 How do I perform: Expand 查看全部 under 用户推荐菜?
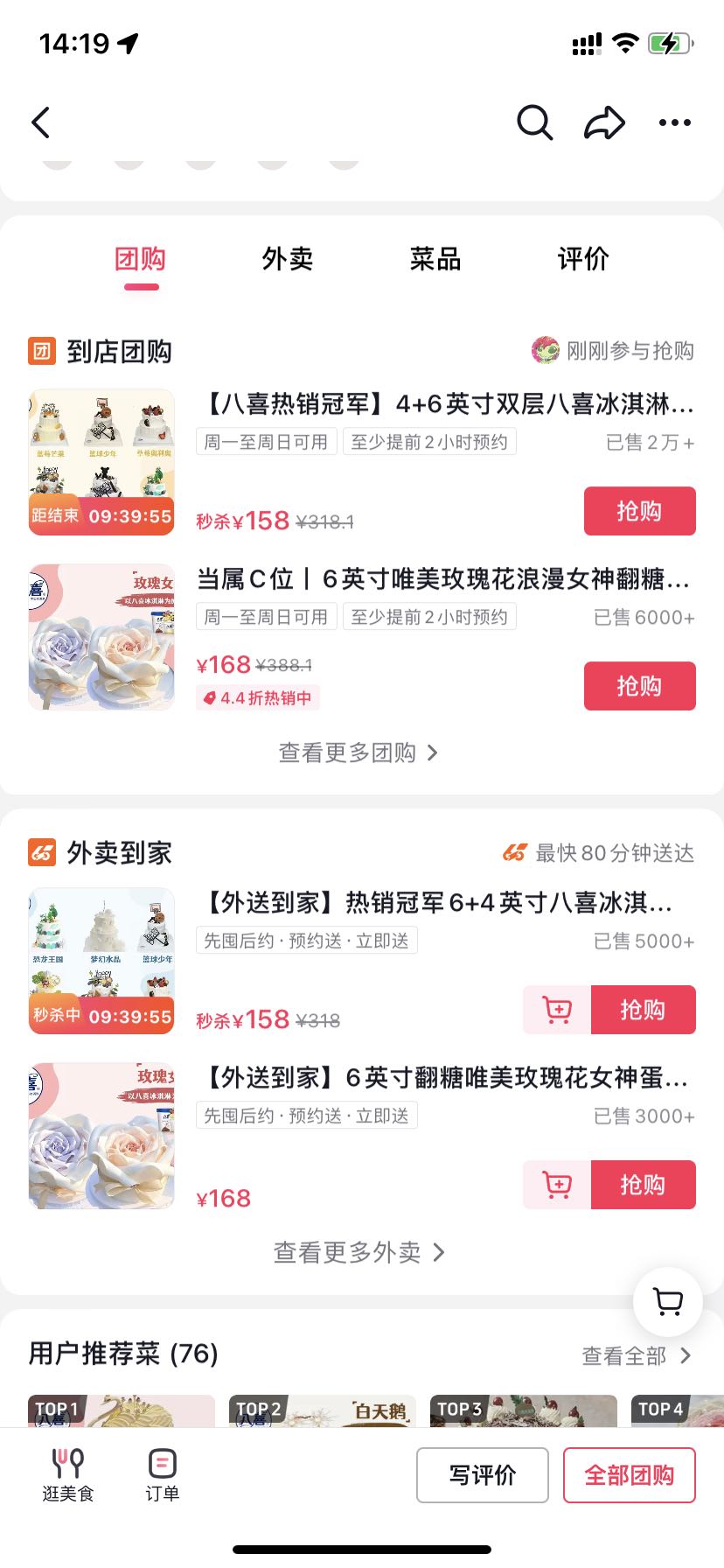tap(636, 1354)
